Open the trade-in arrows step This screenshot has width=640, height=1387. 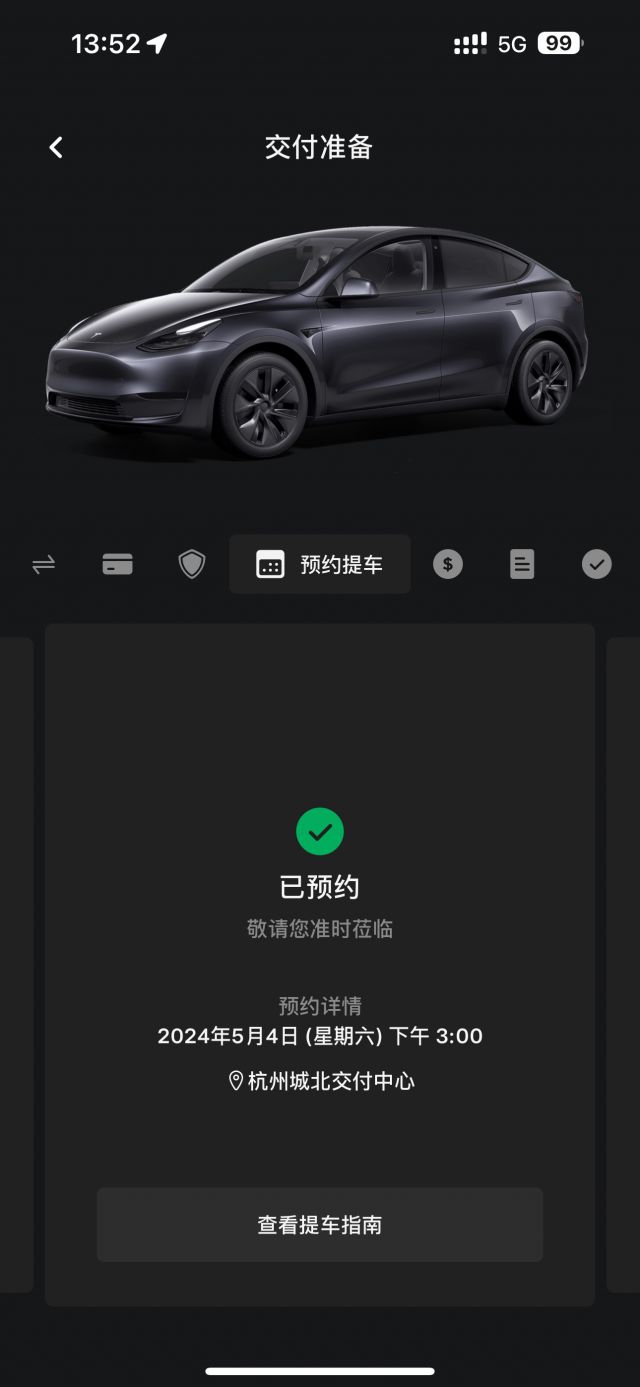pos(43,565)
